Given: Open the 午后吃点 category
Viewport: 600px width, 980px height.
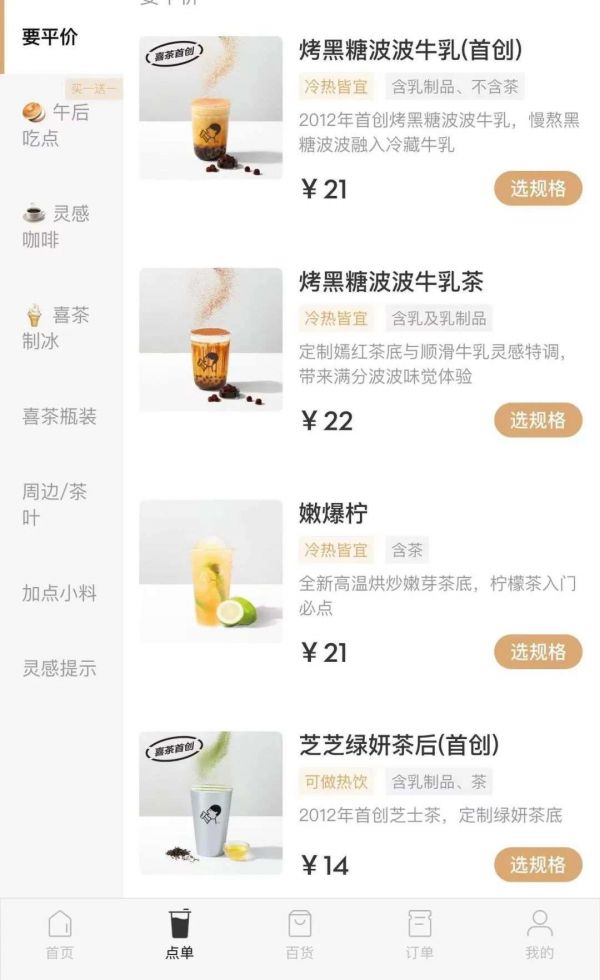Looking at the screenshot, I should point(56,125).
